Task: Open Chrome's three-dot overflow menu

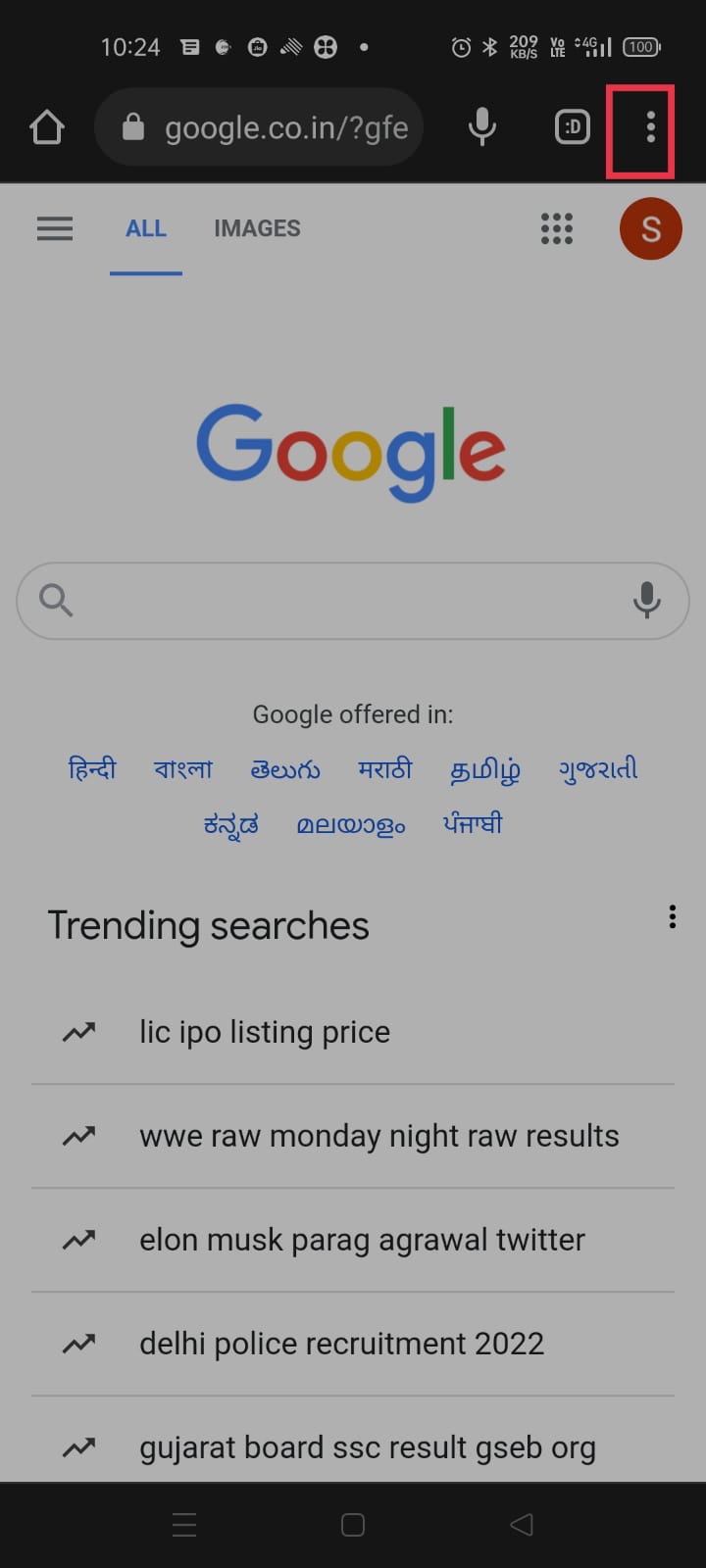Action: [x=650, y=127]
